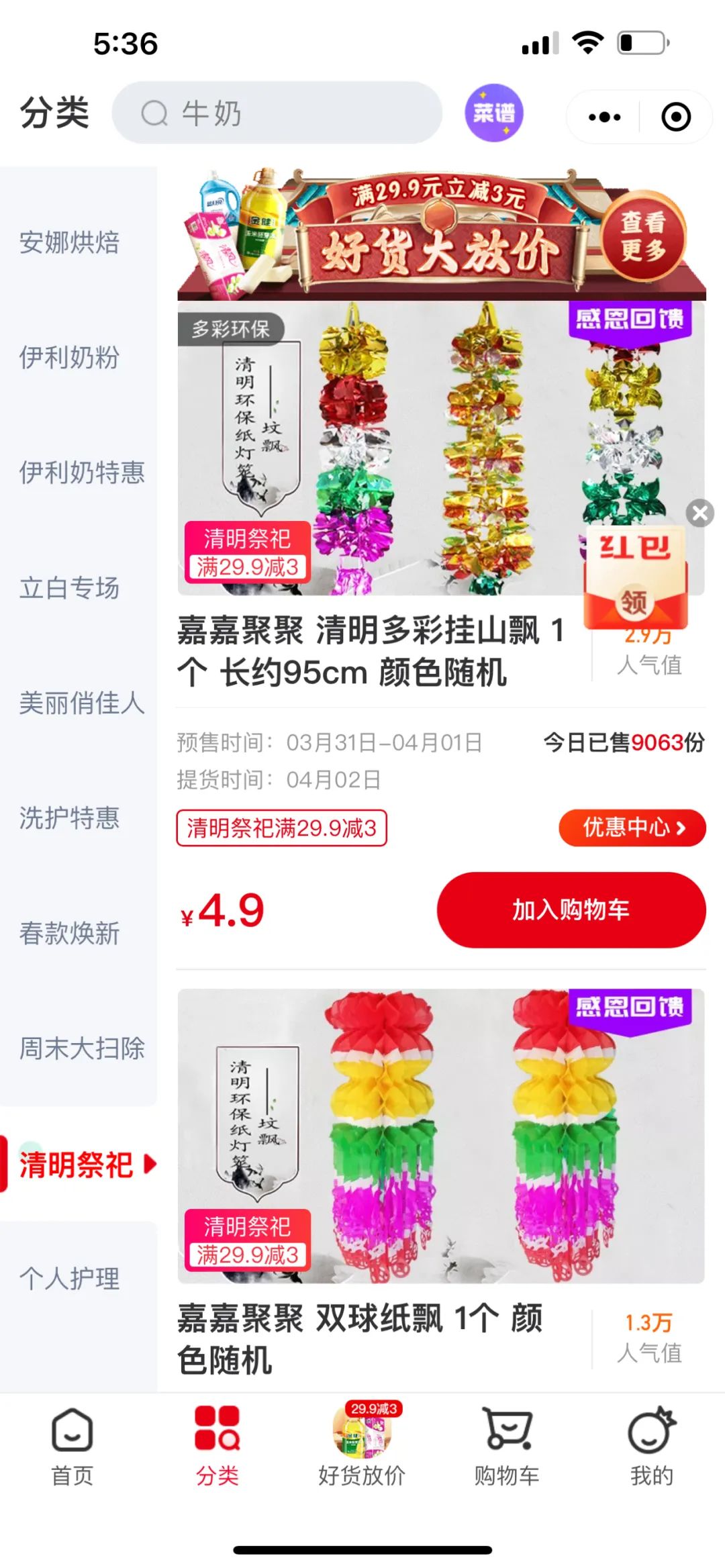Open the 菜谱 recipes icon
Viewport: 725px width, 1568px height.
(494, 113)
